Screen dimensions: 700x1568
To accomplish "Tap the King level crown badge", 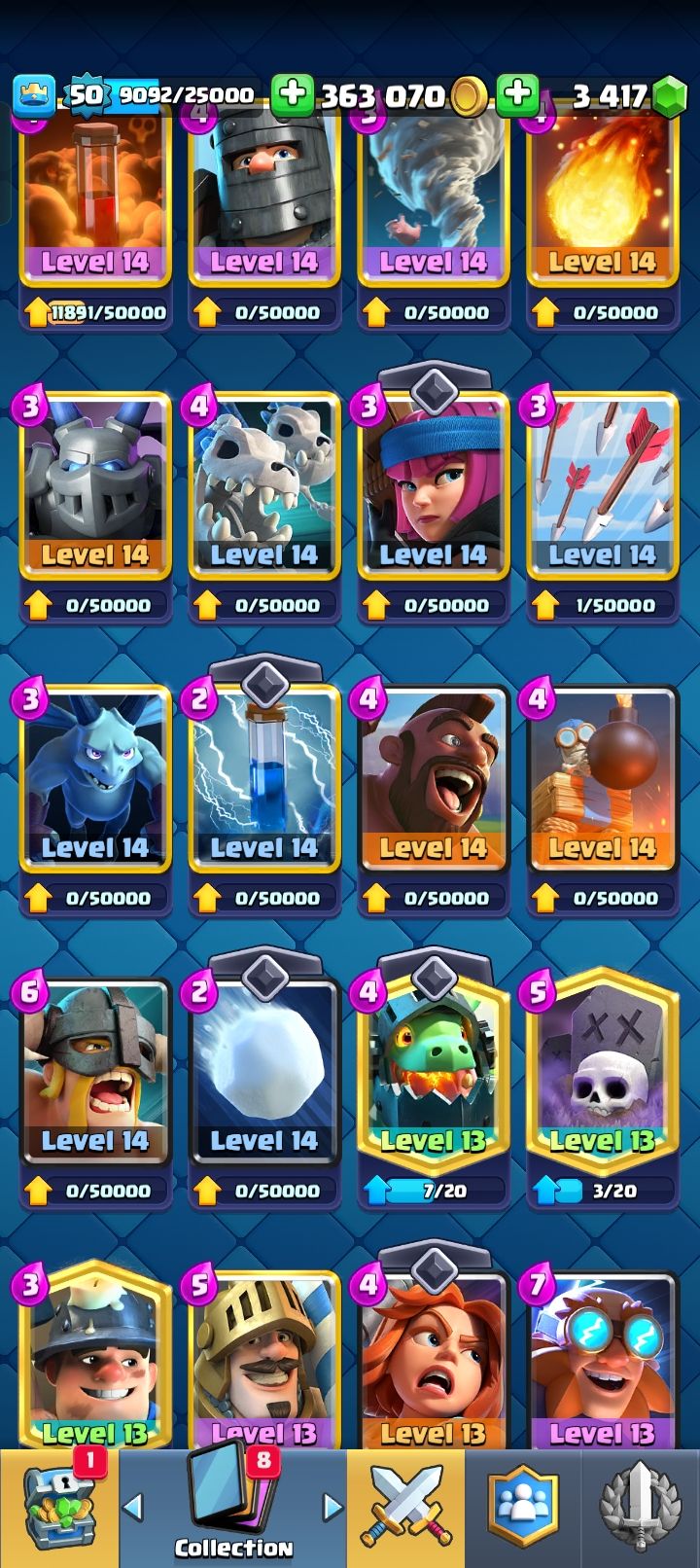I will [33, 94].
